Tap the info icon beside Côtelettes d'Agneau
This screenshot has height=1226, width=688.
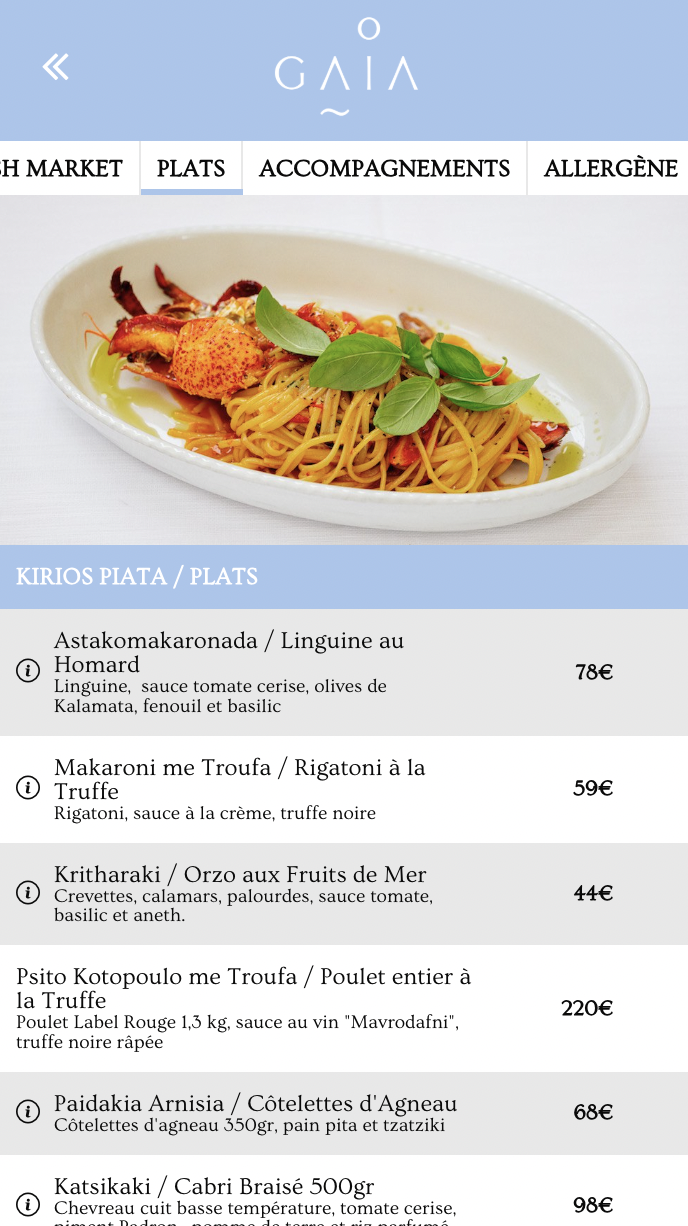(x=28, y=1112)
